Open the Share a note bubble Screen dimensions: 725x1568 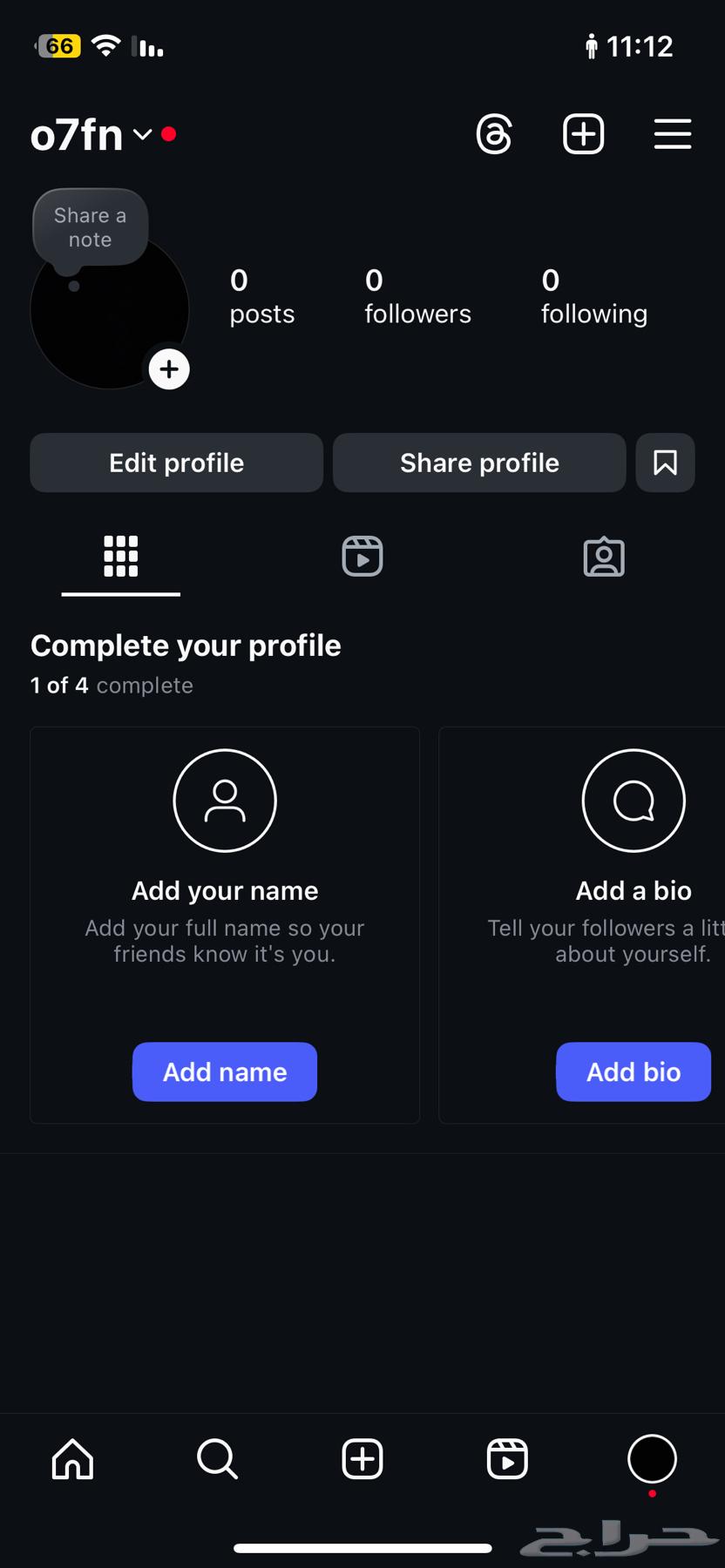point(90,226)
